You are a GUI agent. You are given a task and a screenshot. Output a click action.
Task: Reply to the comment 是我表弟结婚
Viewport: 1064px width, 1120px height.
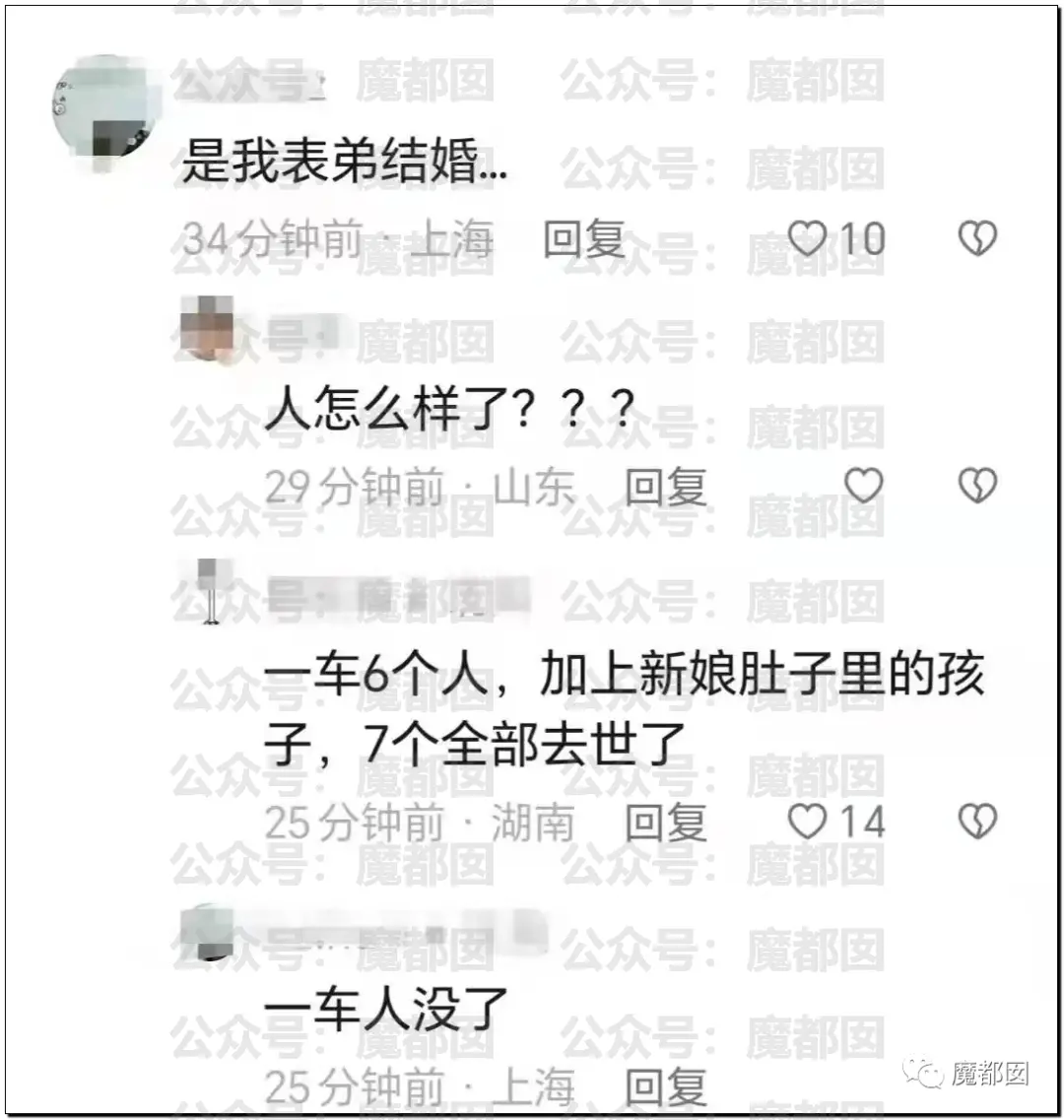tap(584, 239)
